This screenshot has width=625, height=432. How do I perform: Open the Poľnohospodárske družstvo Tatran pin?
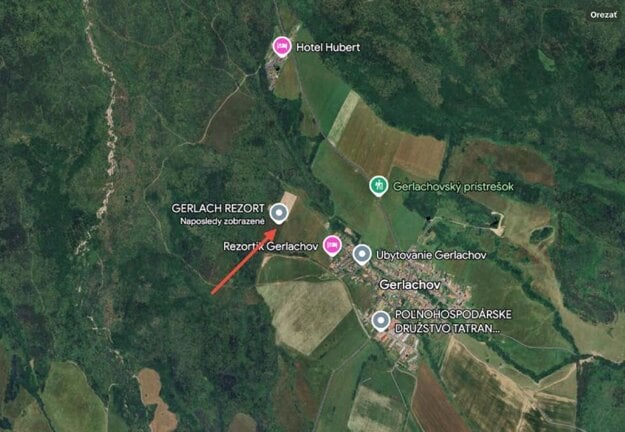[380, 320]
